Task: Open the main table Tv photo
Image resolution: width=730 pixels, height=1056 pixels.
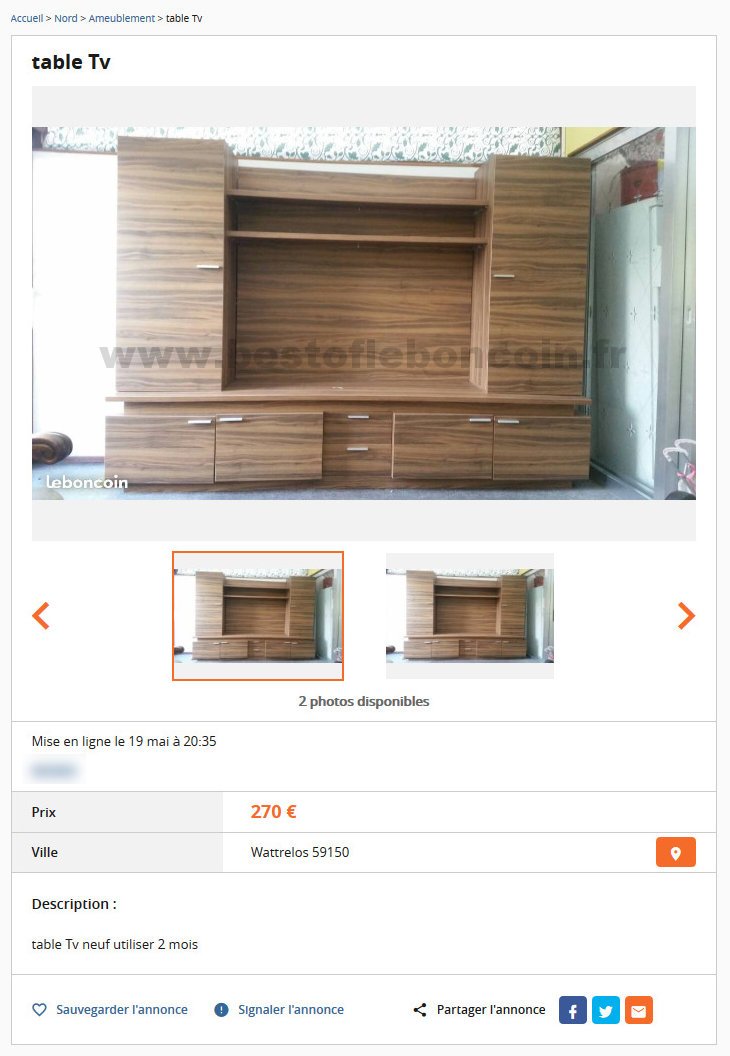Action: coord(363,313)
